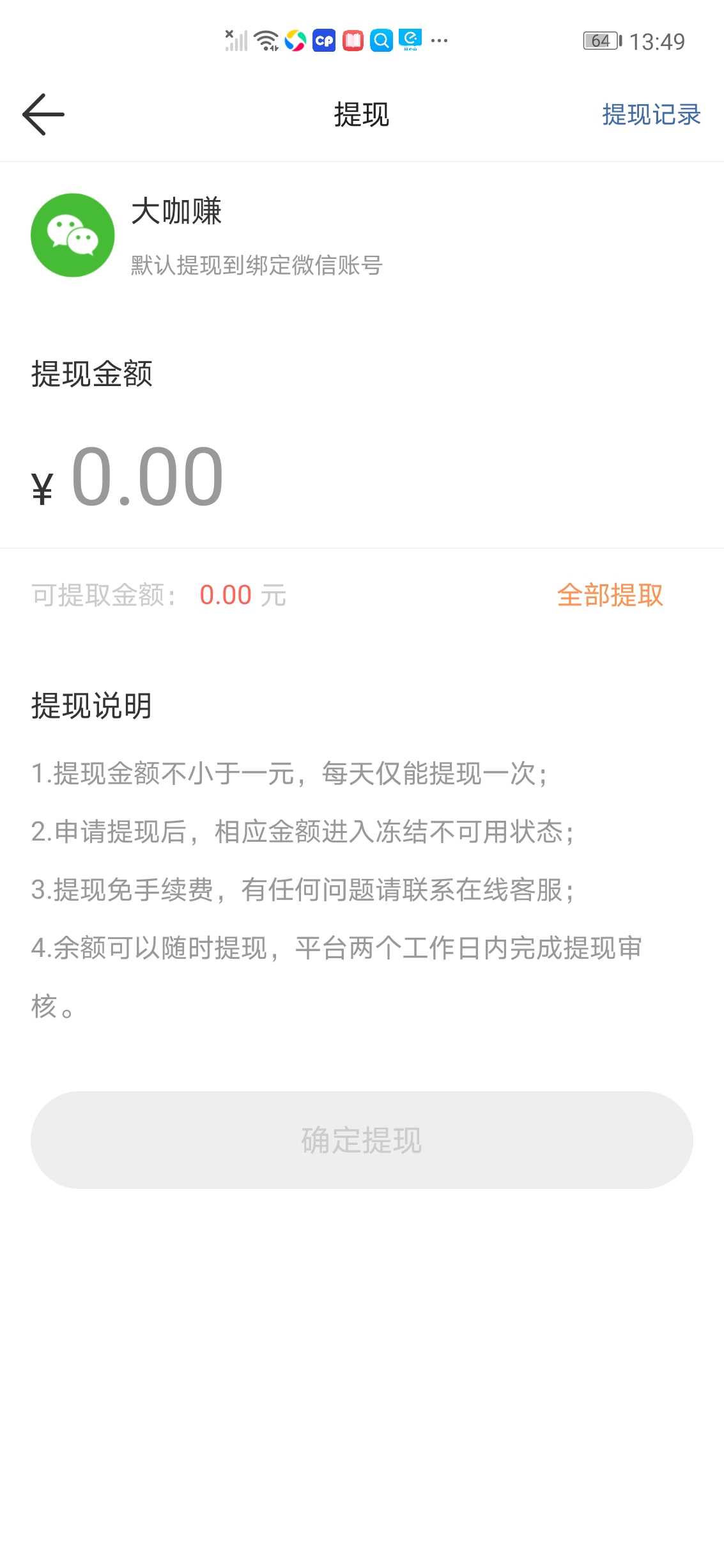Tap the blue magnifier notification icon

click(381, 40)
